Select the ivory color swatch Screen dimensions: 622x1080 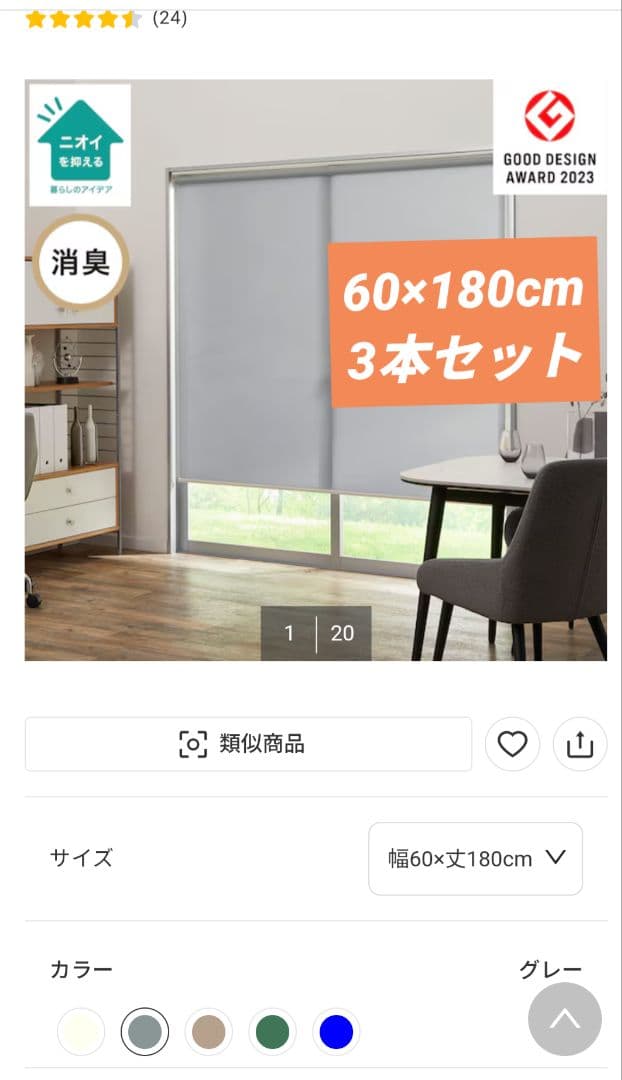pyautogui.click(x=81, y=1031)
